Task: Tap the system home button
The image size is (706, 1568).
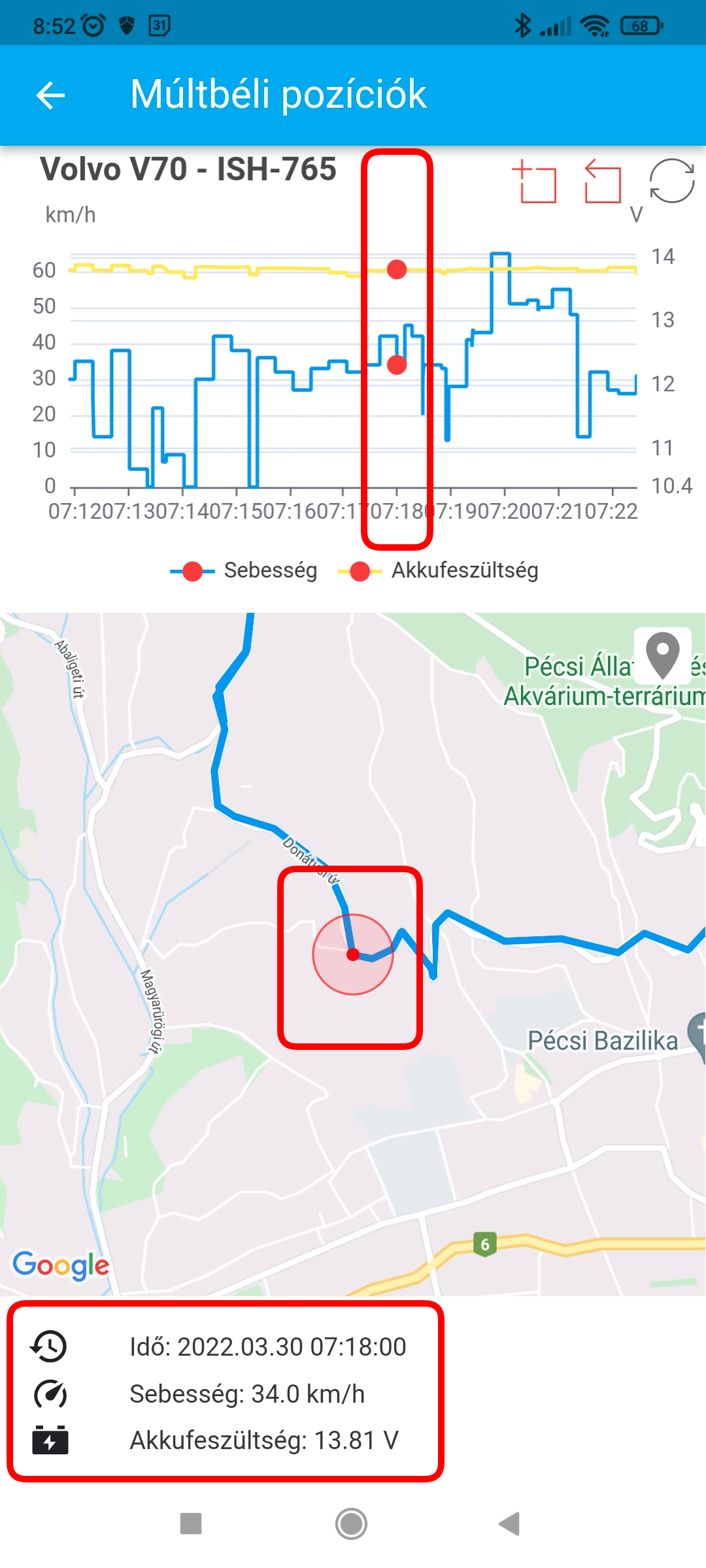Action: 352,1524
